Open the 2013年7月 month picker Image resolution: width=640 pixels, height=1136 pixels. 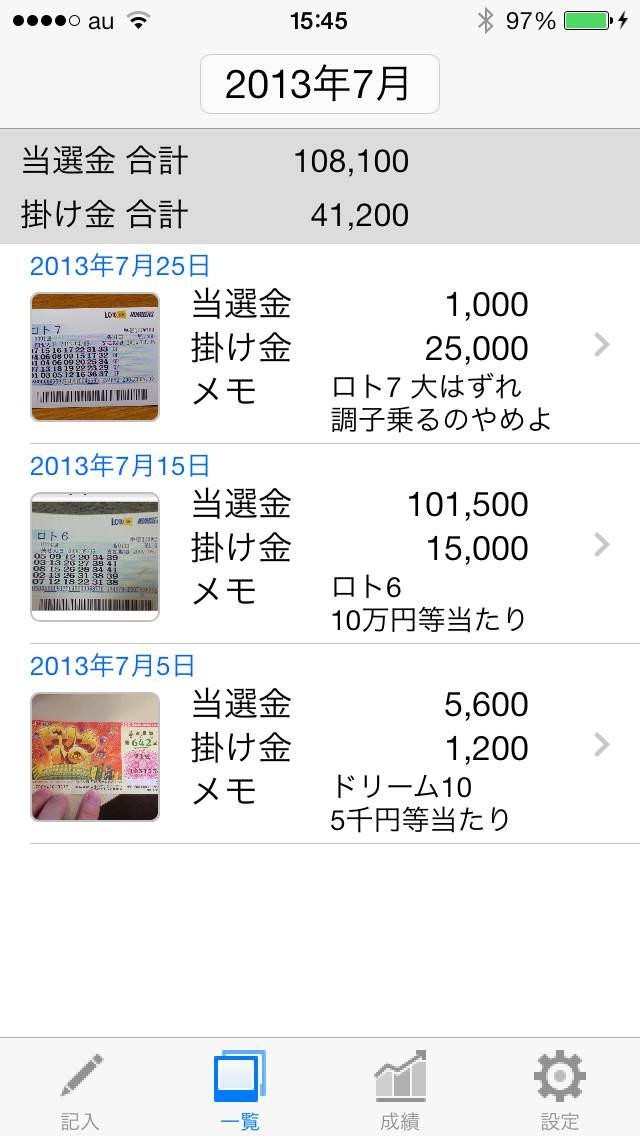(319, 85)
